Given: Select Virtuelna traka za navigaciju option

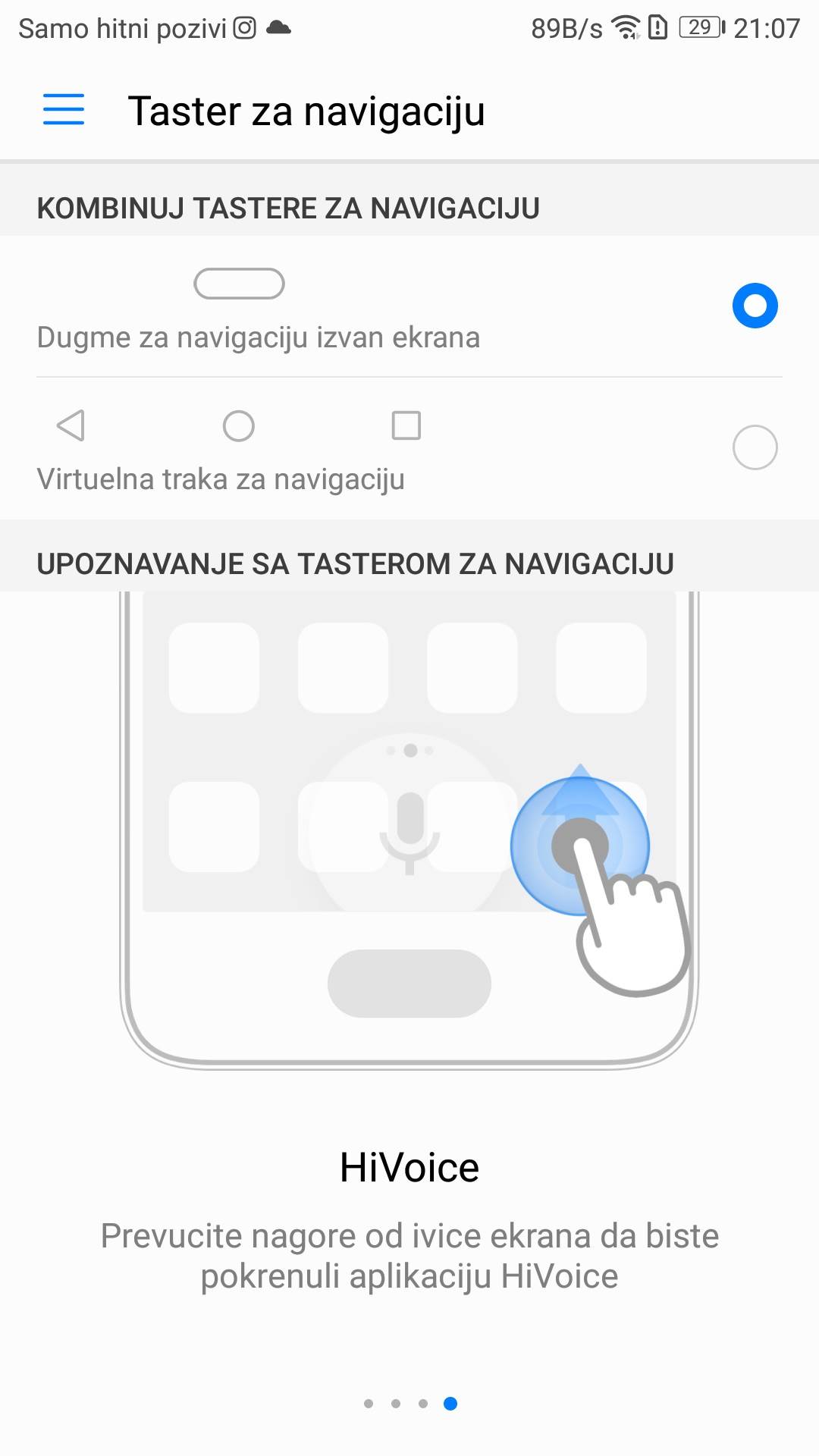Looking at the screenshot, I should pos(755,447).
